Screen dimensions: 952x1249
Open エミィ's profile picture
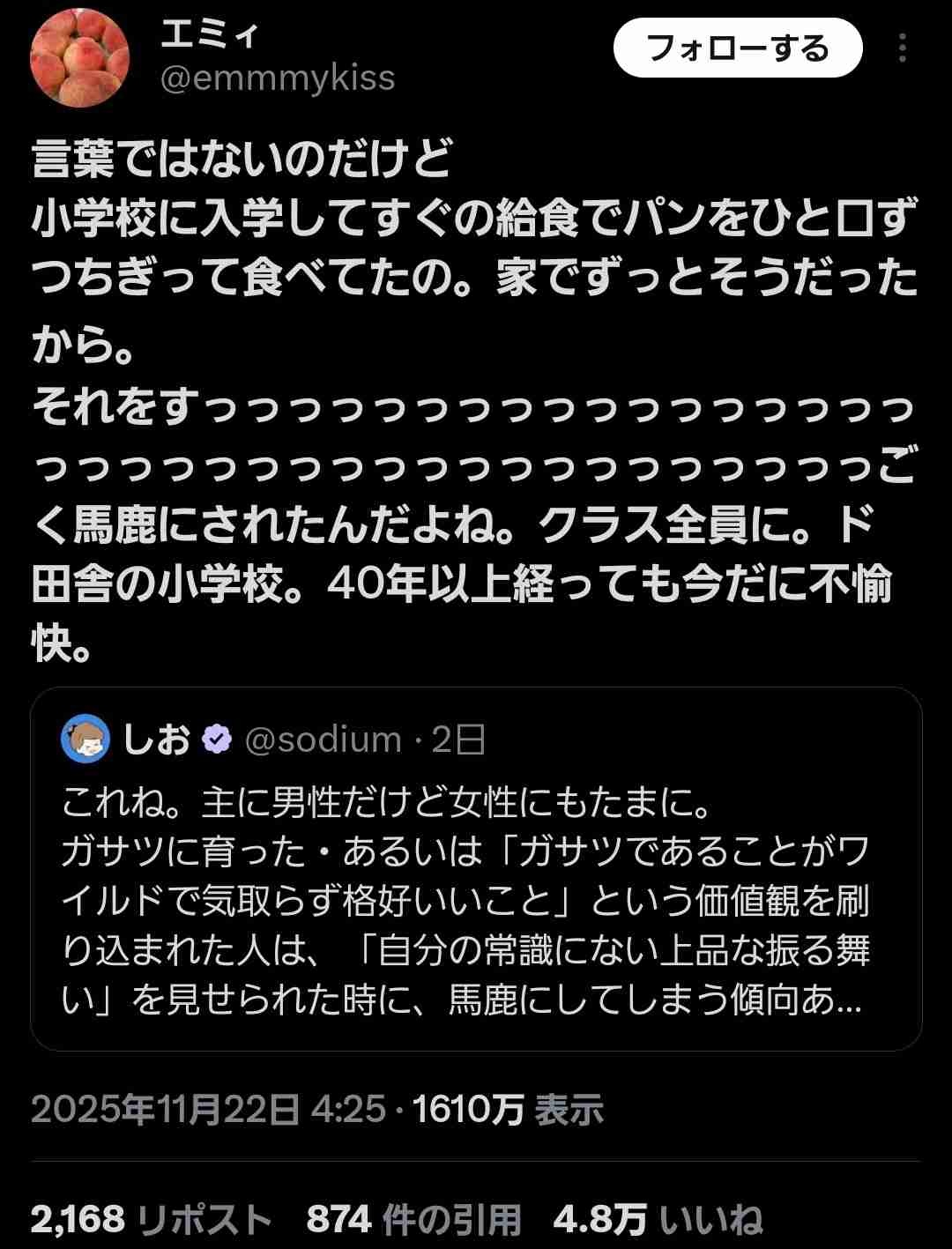click(x=80, y=58)
